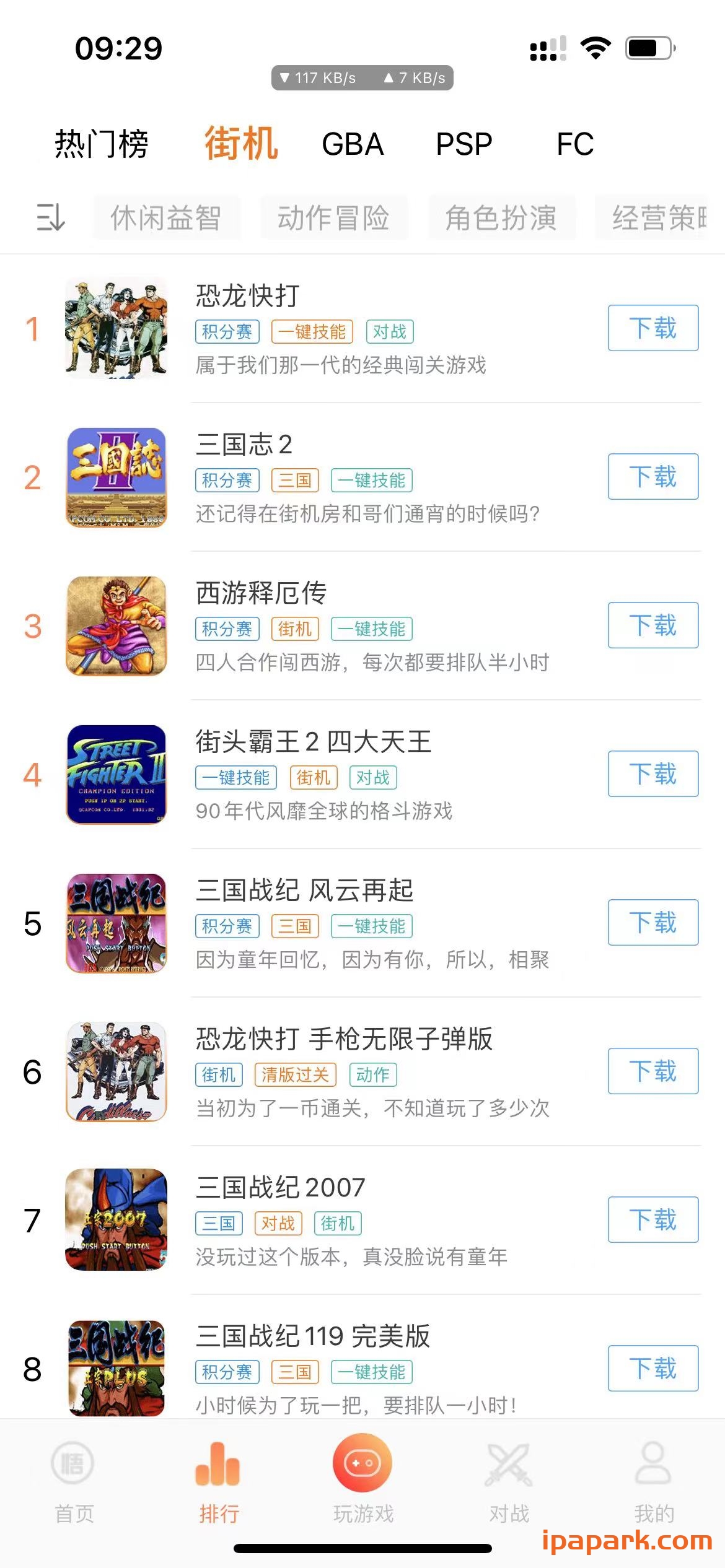
Task: Open the 恐龙快打 game cover thumbnail
Action: (115, 328)
